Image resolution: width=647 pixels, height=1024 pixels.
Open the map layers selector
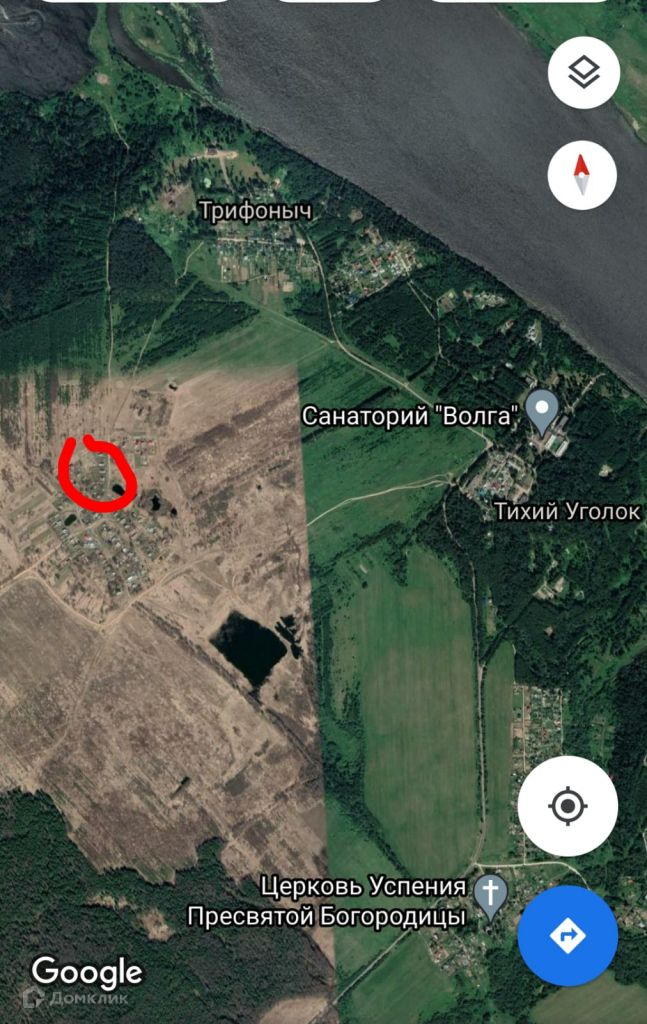pos(584,72)
